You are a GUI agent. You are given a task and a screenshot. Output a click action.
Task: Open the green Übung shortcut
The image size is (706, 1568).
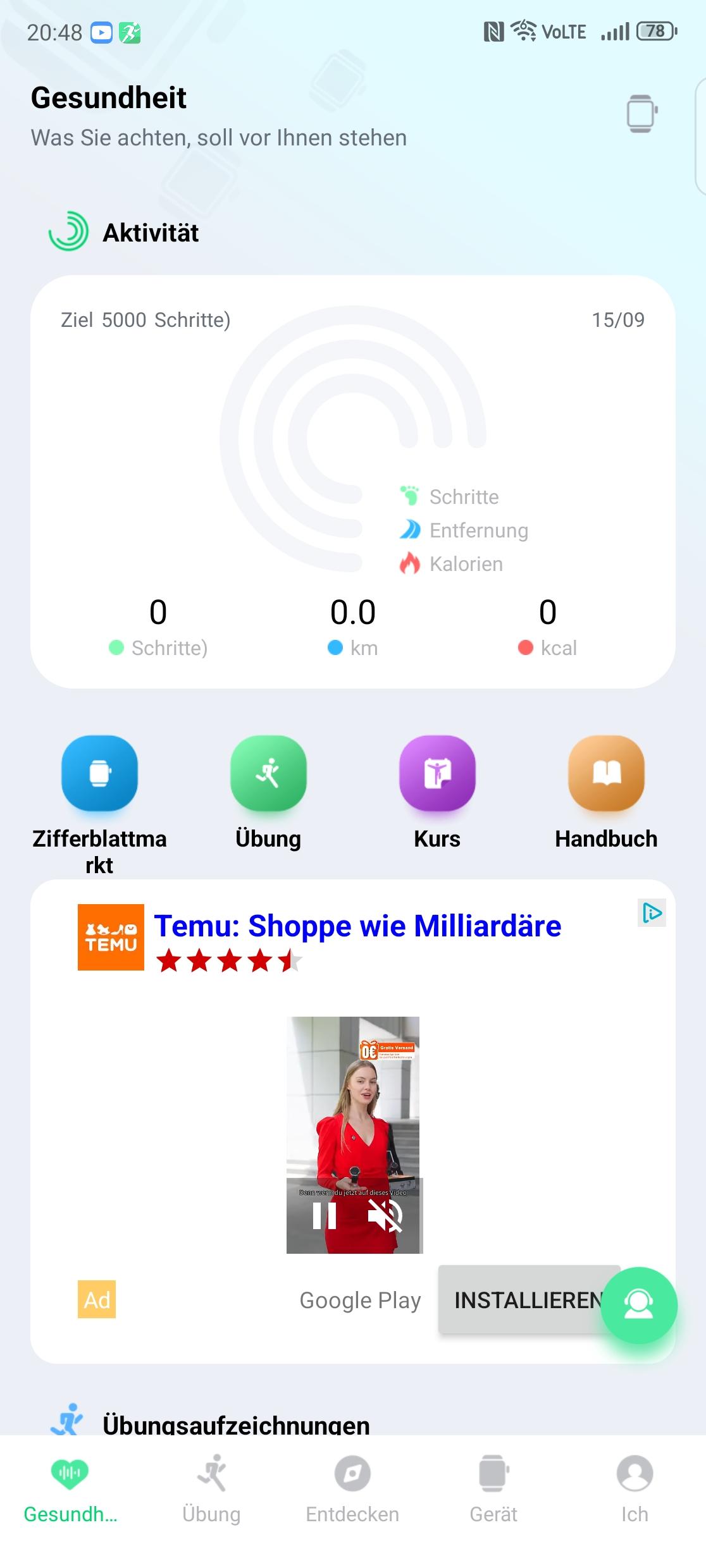[268, 791]
